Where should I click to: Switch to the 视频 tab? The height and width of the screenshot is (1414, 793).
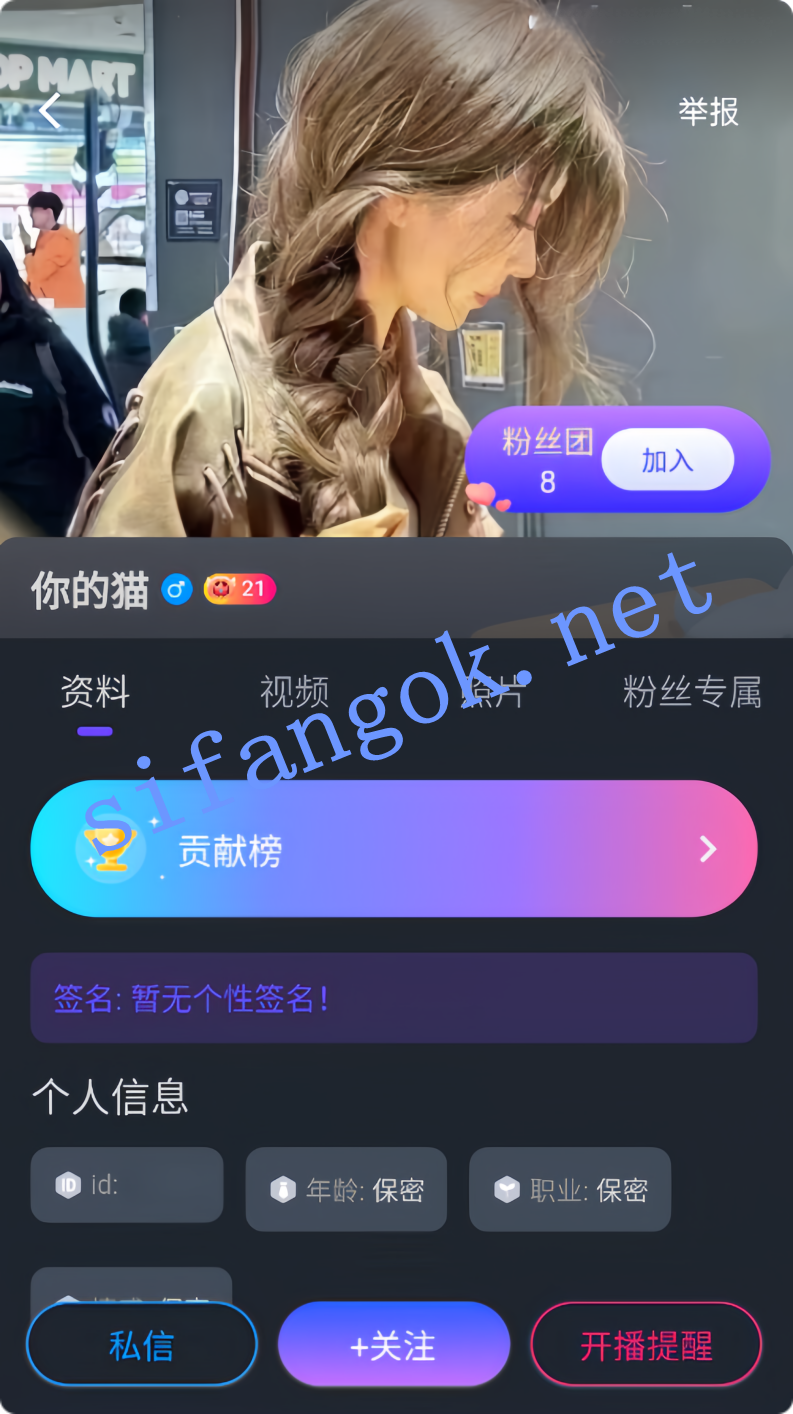[294, 692]
